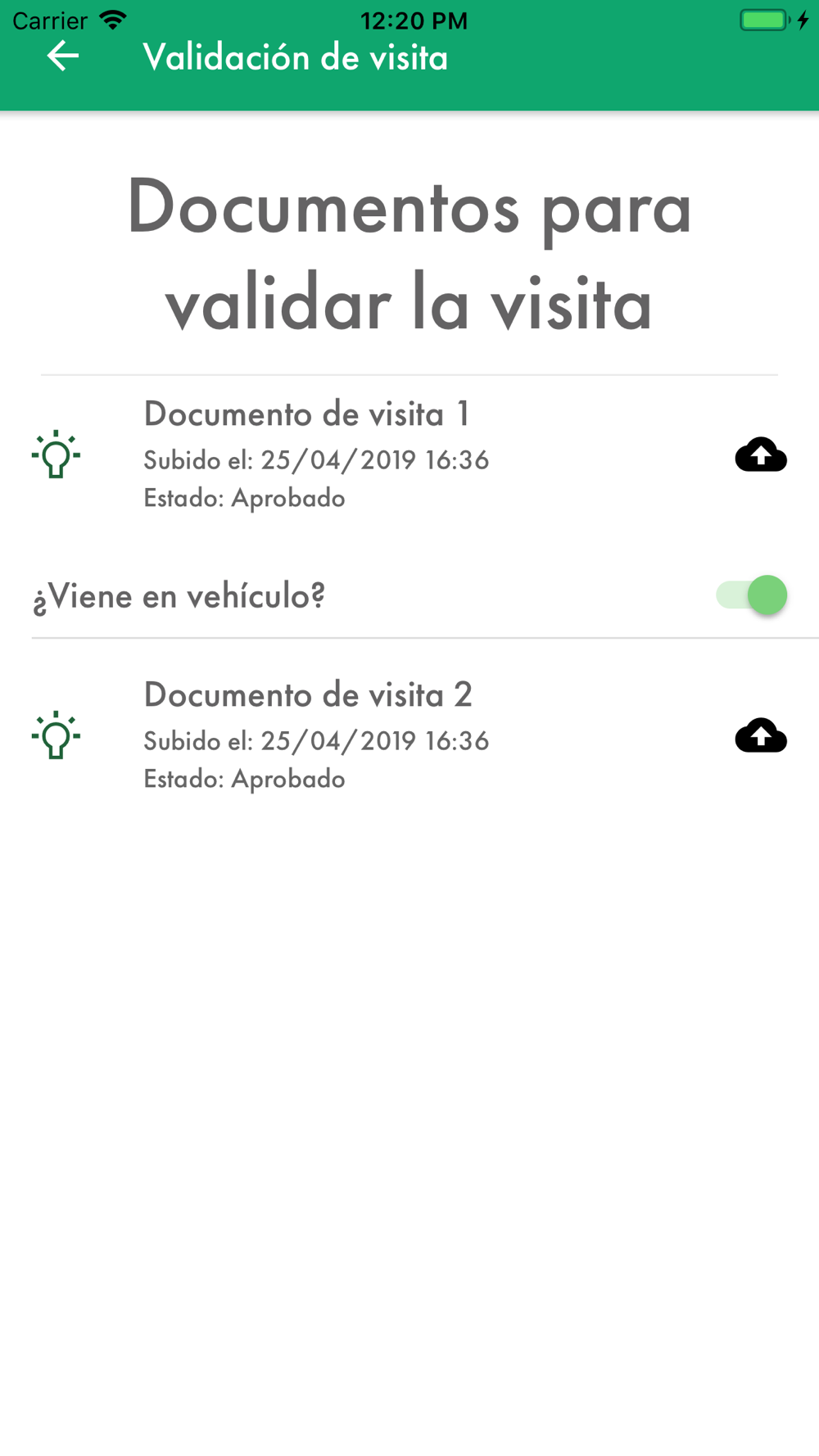Upload file for Documento de visita 2
Viewport: 819px width, 1456px height.
click(761, 735)
